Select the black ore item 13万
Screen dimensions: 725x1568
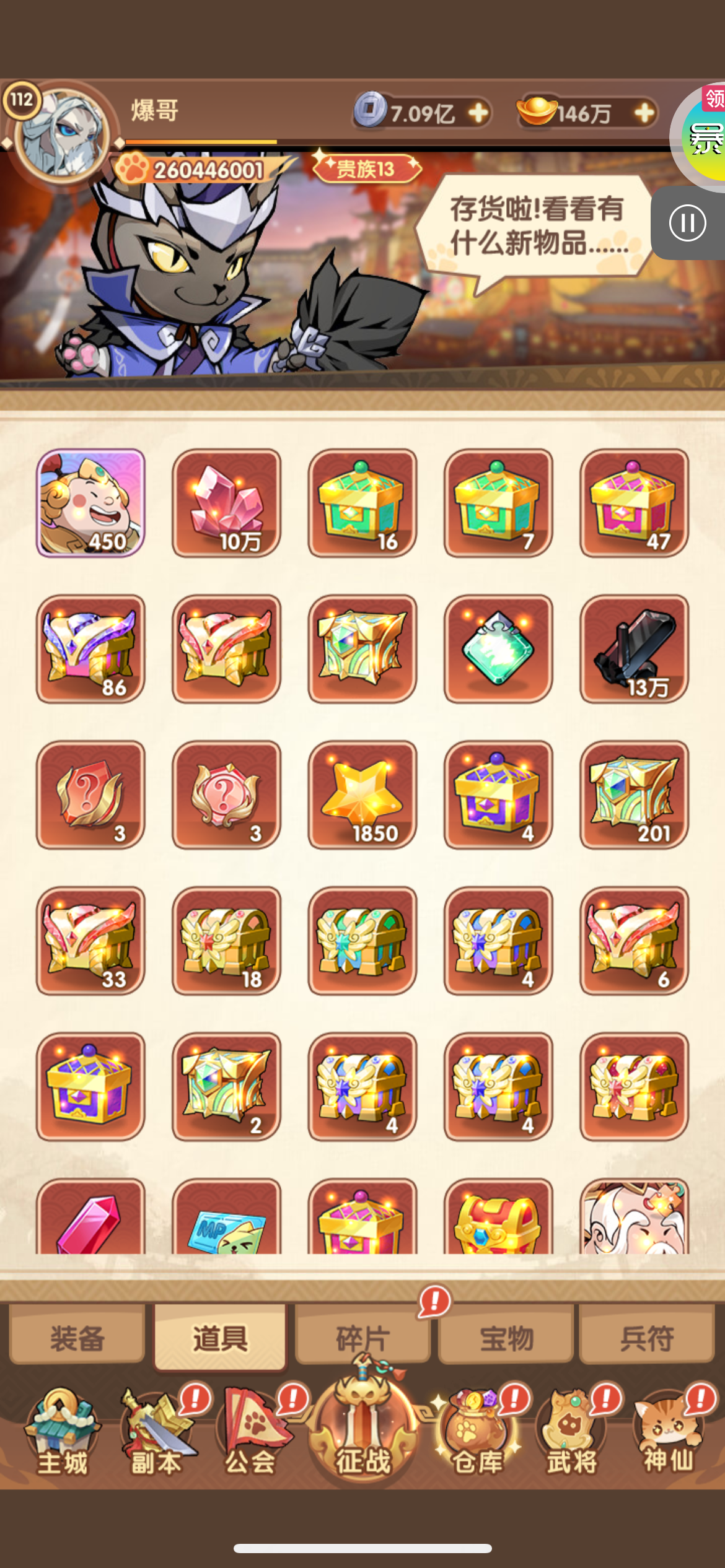click(x=634, y=649)
